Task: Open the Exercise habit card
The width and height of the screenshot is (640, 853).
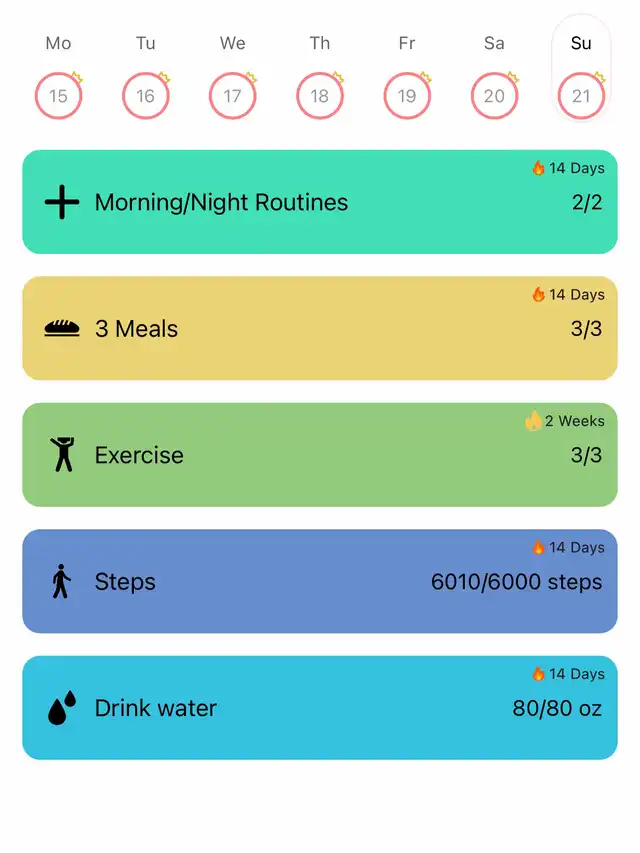Action: 320,455
